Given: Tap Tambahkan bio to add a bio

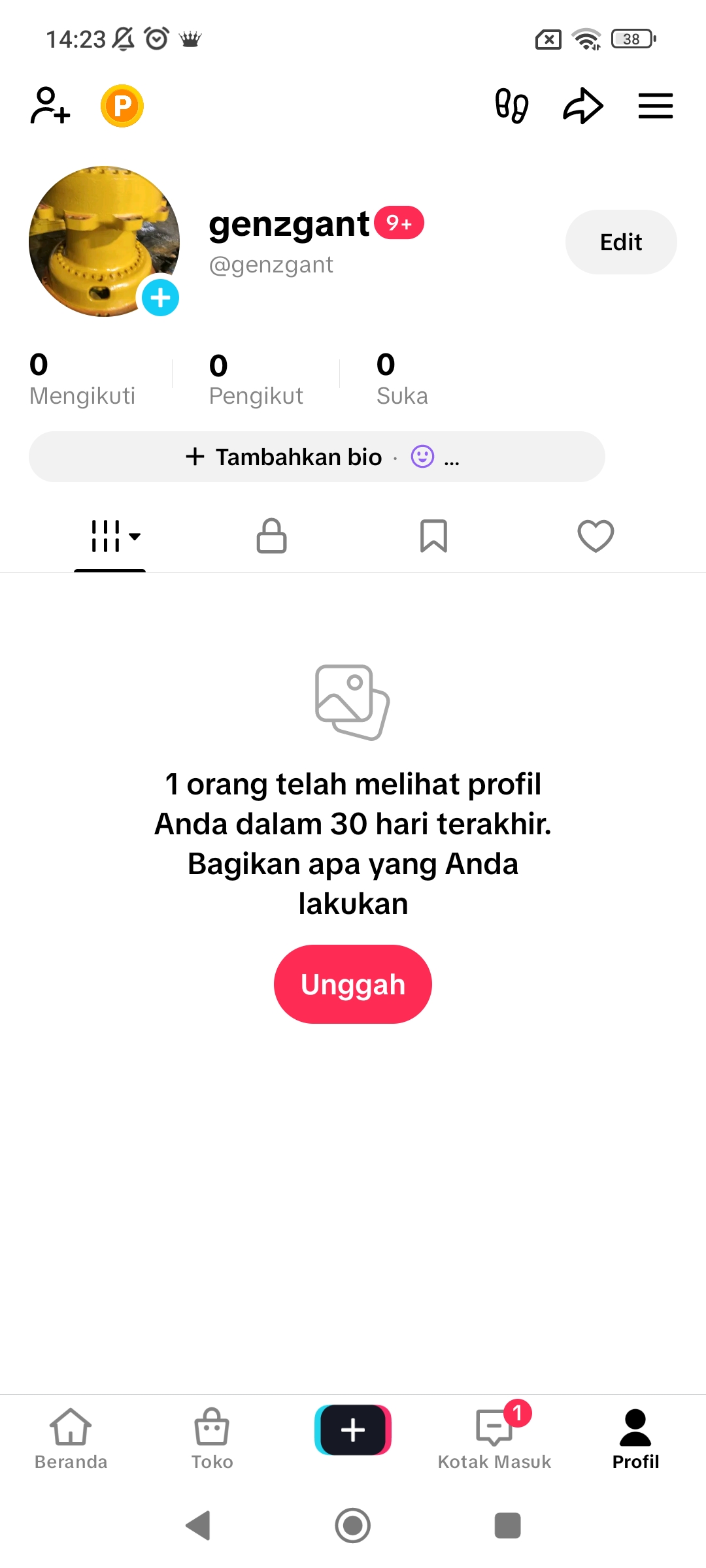Looking at the screenshot, I should pyautogui.click(x=299, y=457).
